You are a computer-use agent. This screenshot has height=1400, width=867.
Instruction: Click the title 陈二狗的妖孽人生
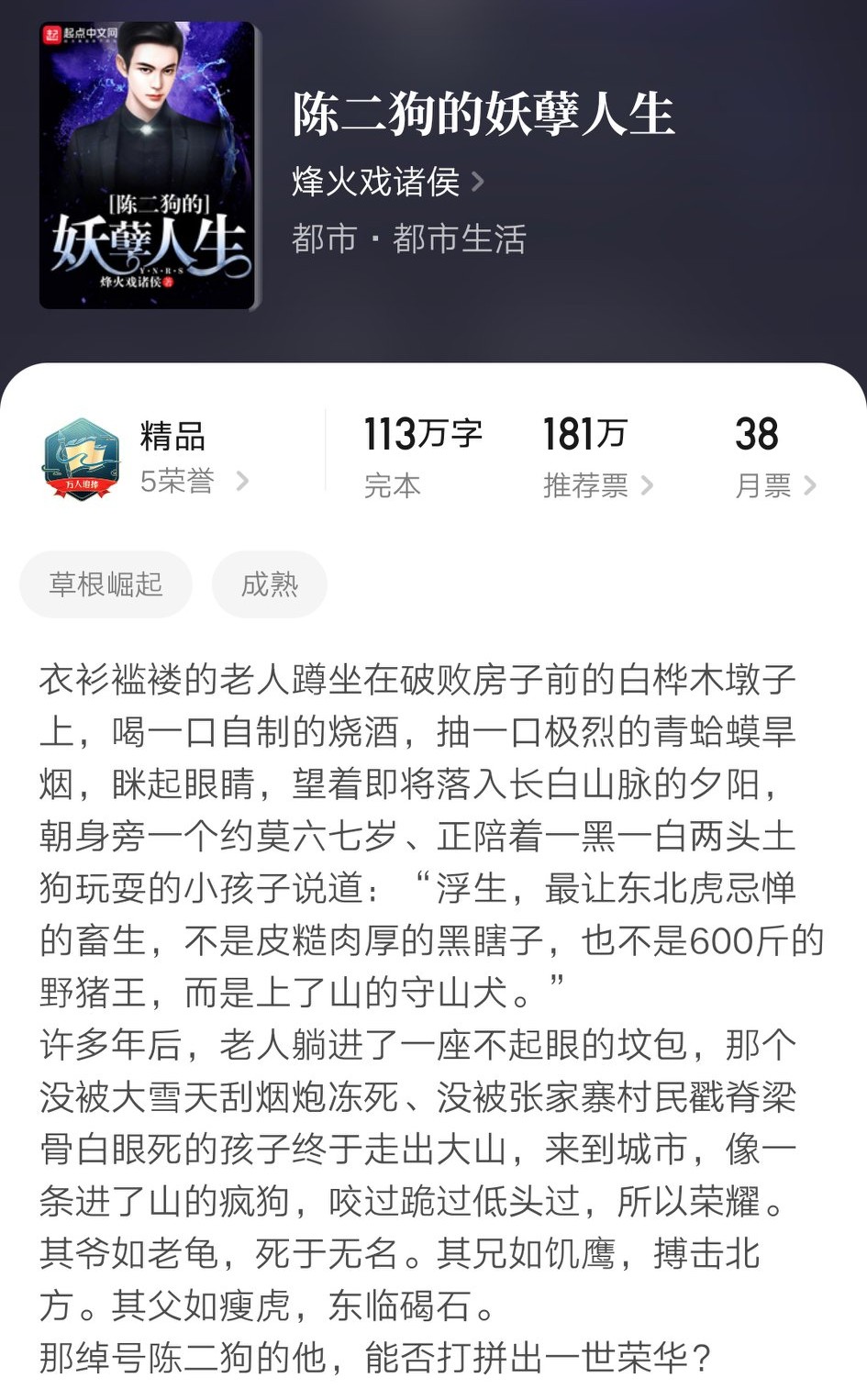tap(482, 115)
